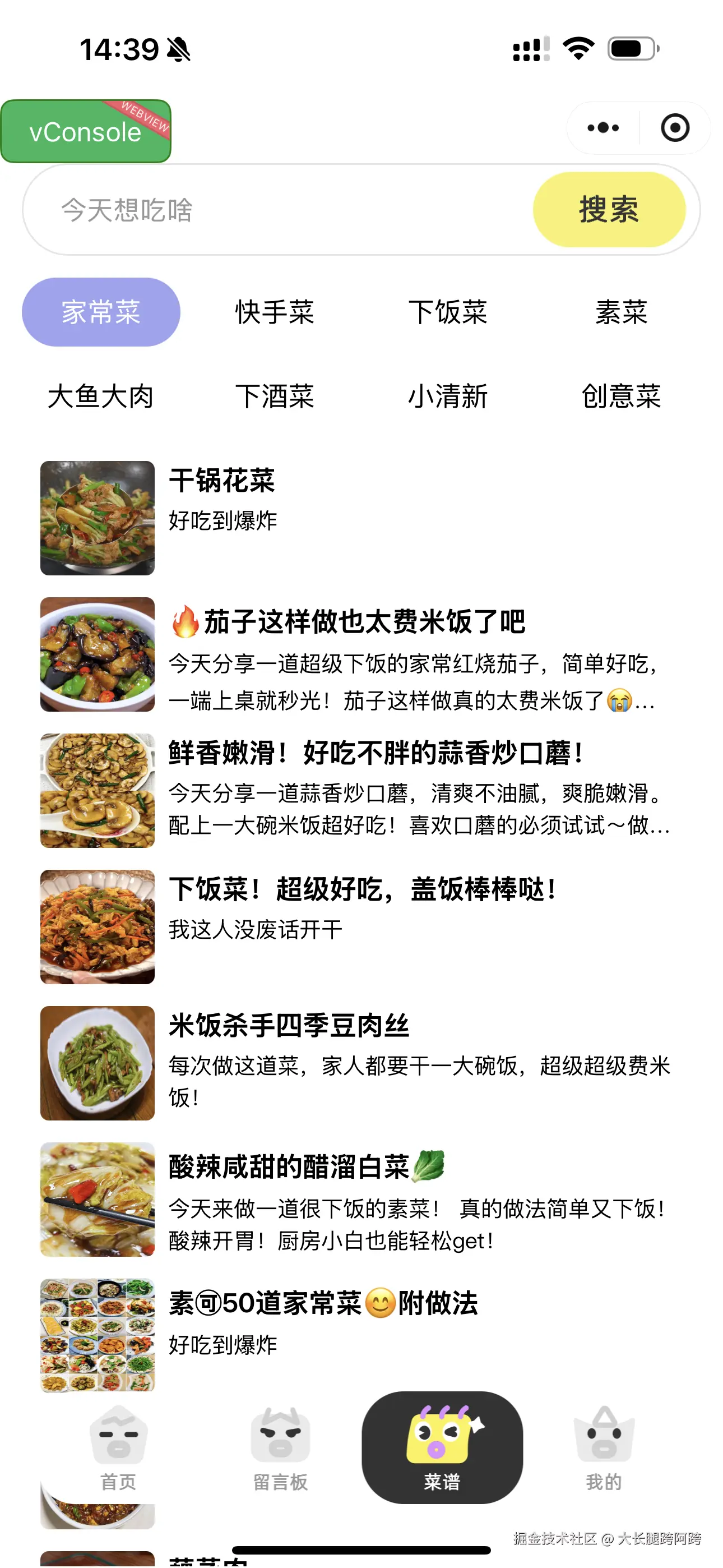Select the 家常菜 category

pos(100,312)
